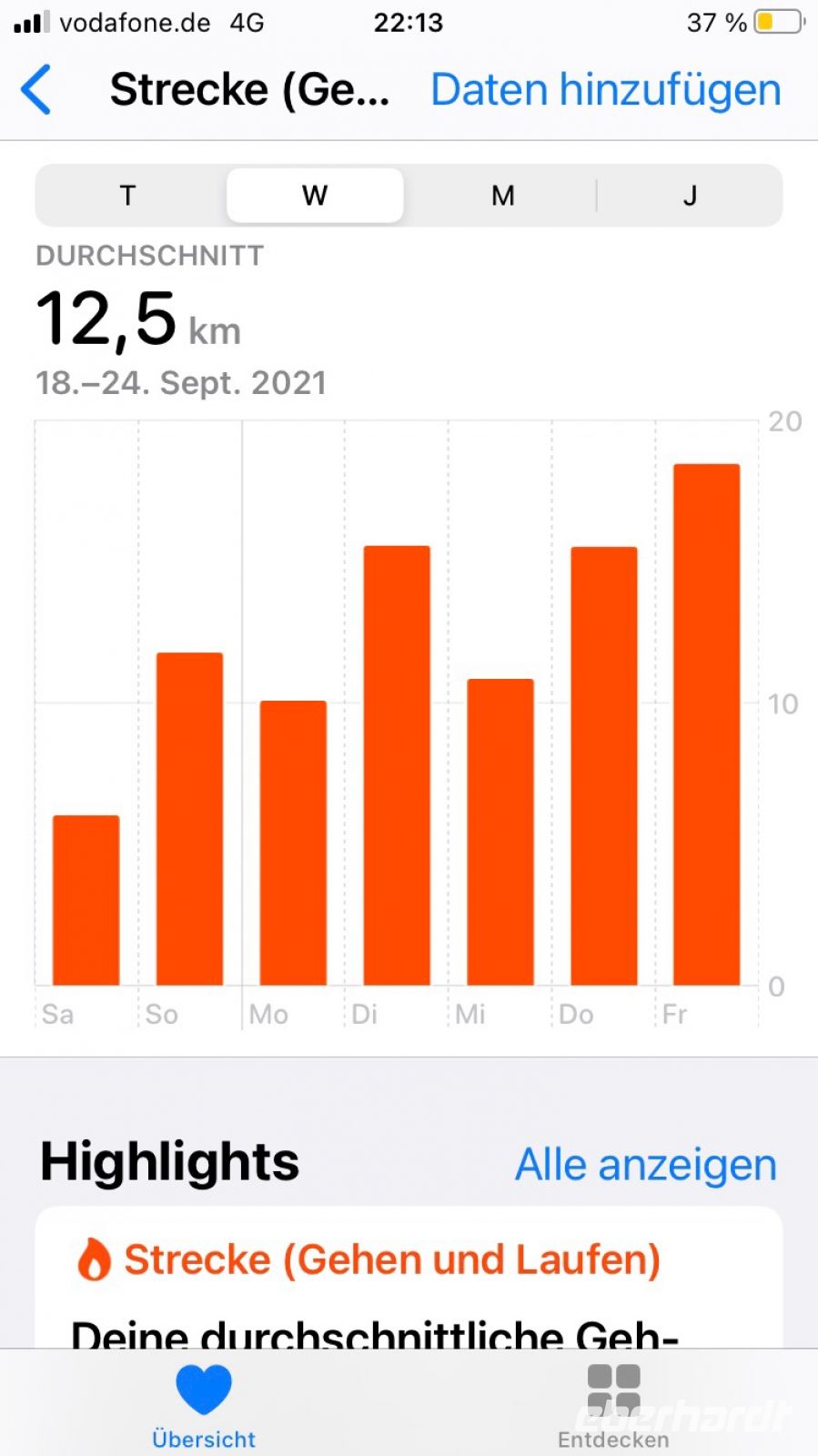This screenshot has height=1456, width=818.
Task: Select the Saturday bar in the chart
Action: pyautogui.click(x=86, y=900)
